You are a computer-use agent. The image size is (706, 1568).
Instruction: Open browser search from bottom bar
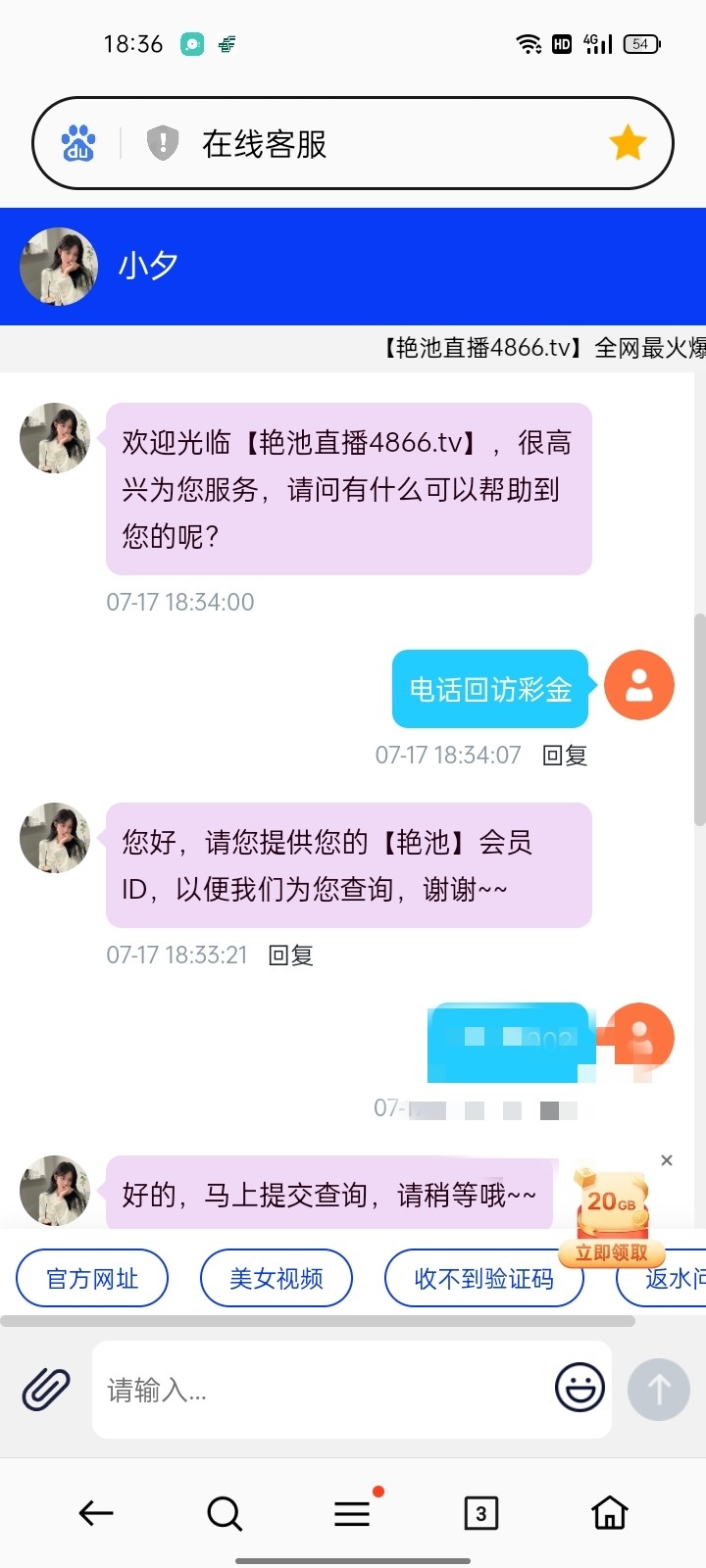tap(225, 1513)
